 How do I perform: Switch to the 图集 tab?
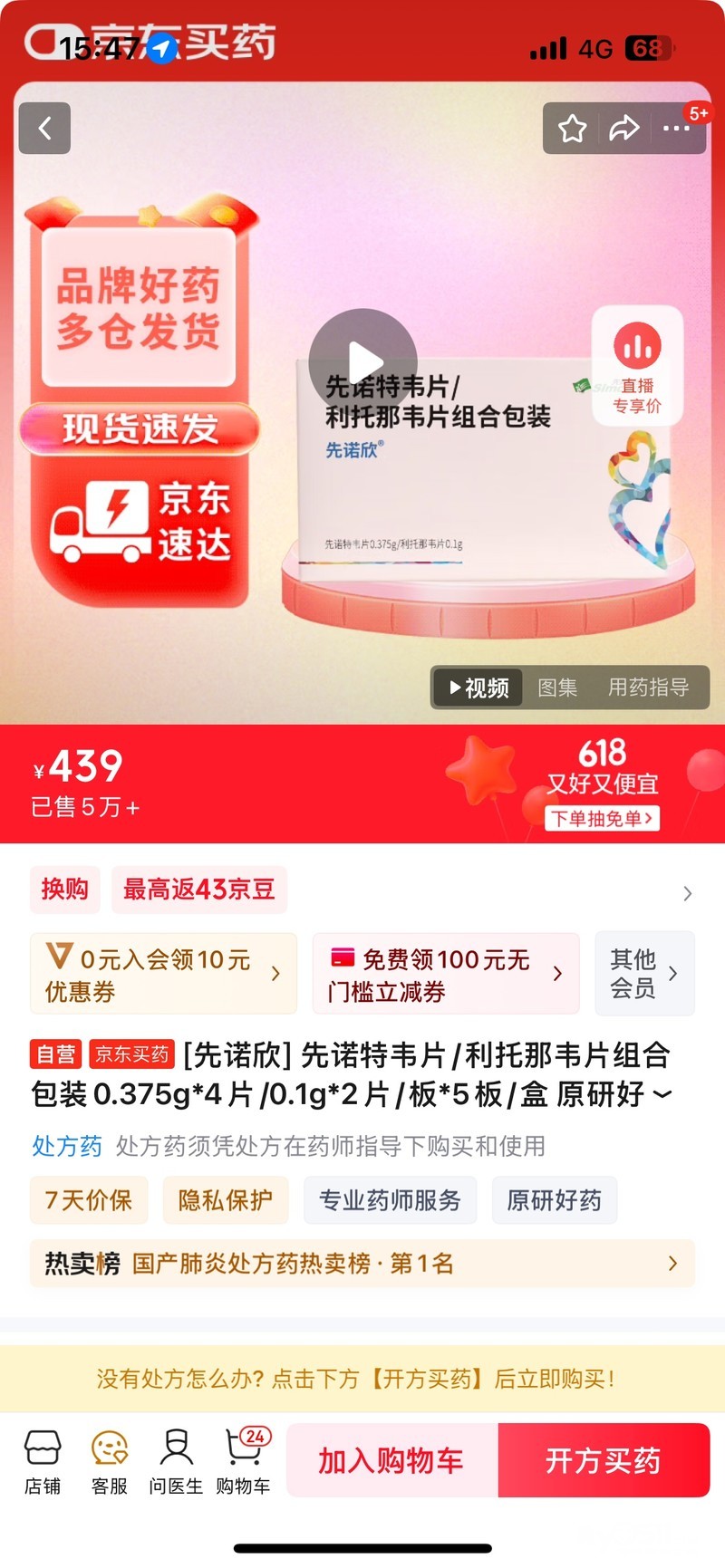pos(557,688)
